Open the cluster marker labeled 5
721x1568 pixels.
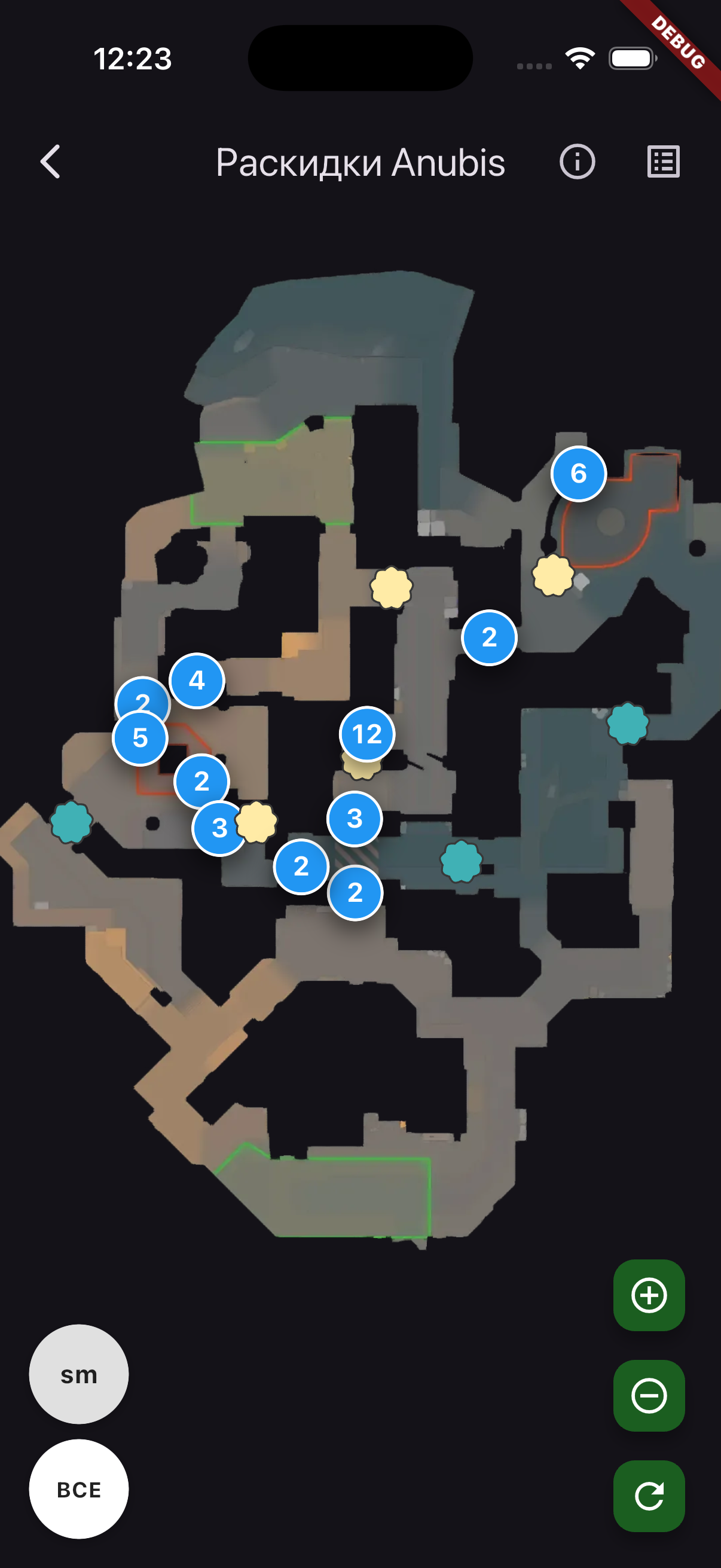[x=140, y=738]
